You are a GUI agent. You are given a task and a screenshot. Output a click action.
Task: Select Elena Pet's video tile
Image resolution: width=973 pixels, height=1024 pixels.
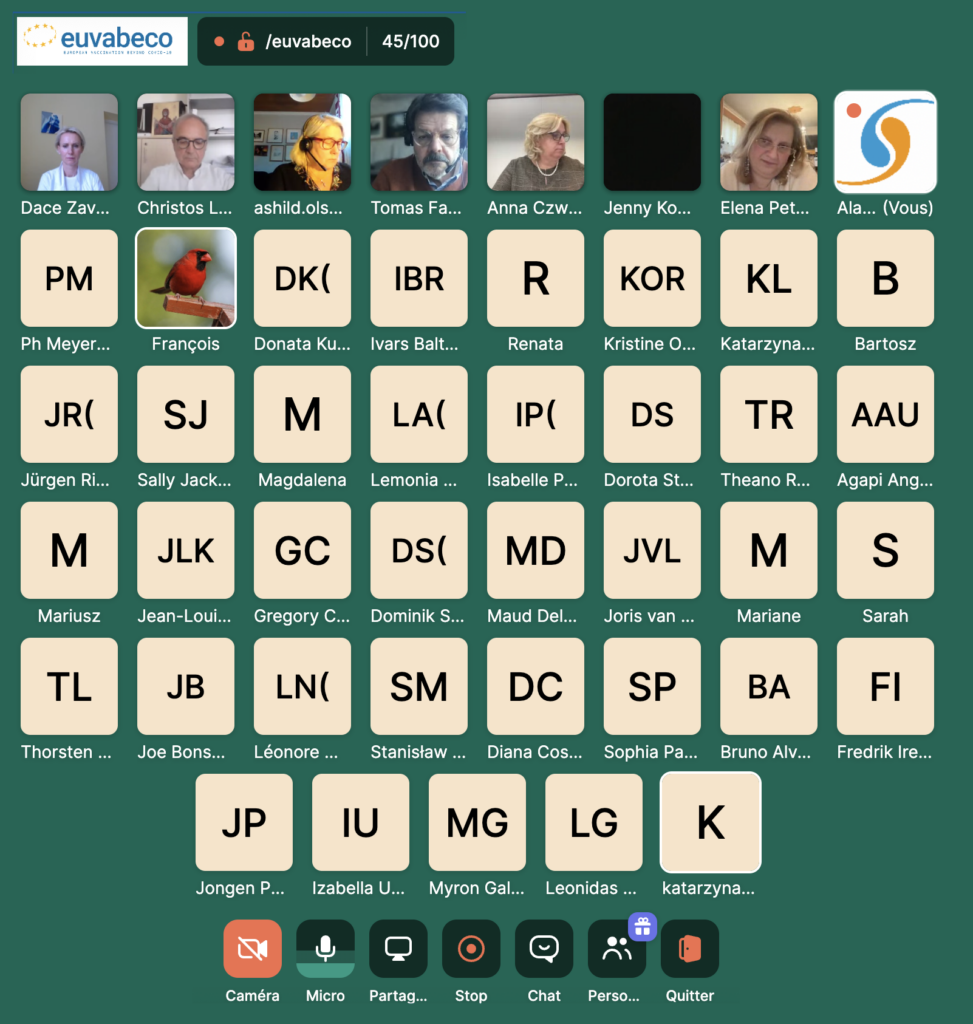point(769,142)
